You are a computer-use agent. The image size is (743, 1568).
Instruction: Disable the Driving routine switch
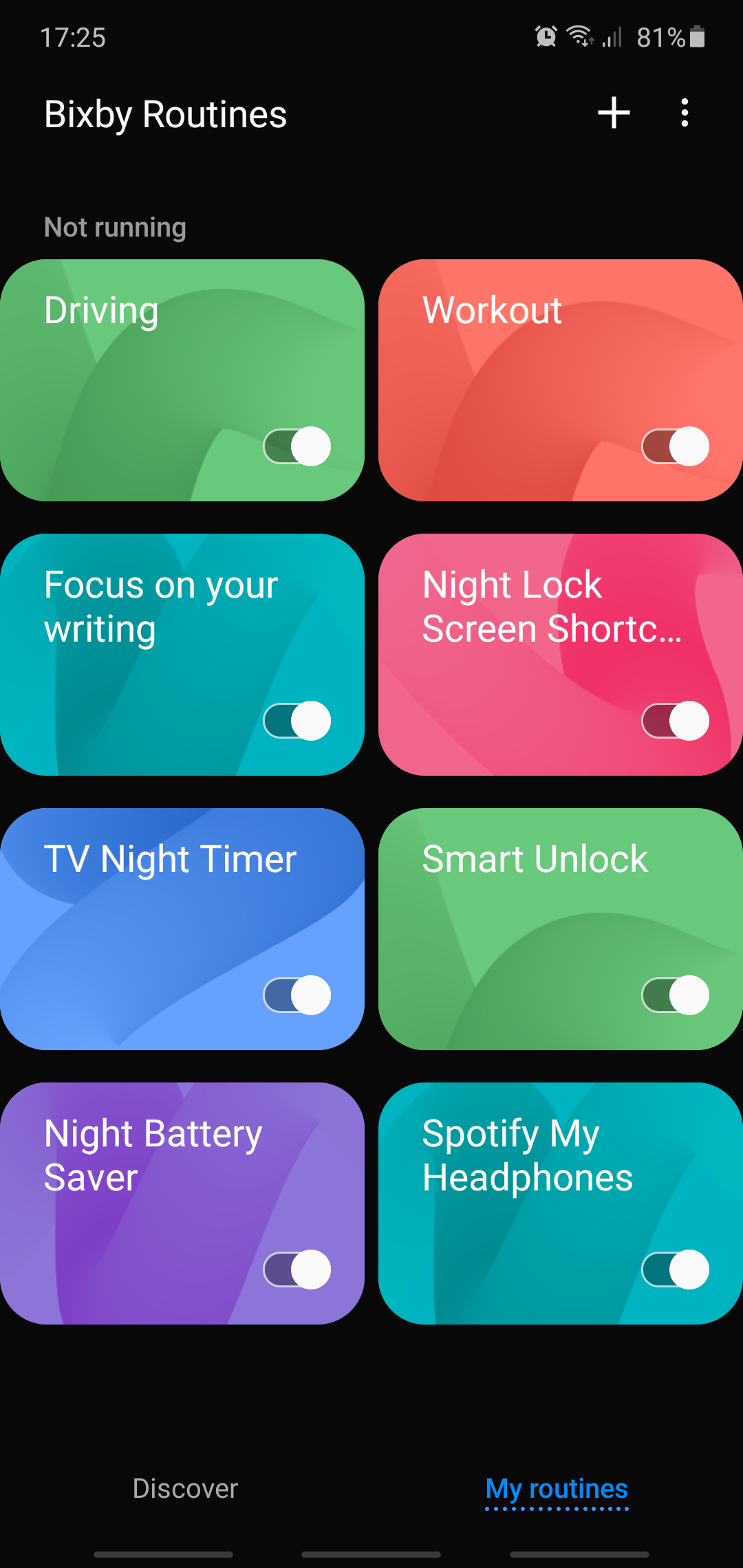(x=297, y=446)
